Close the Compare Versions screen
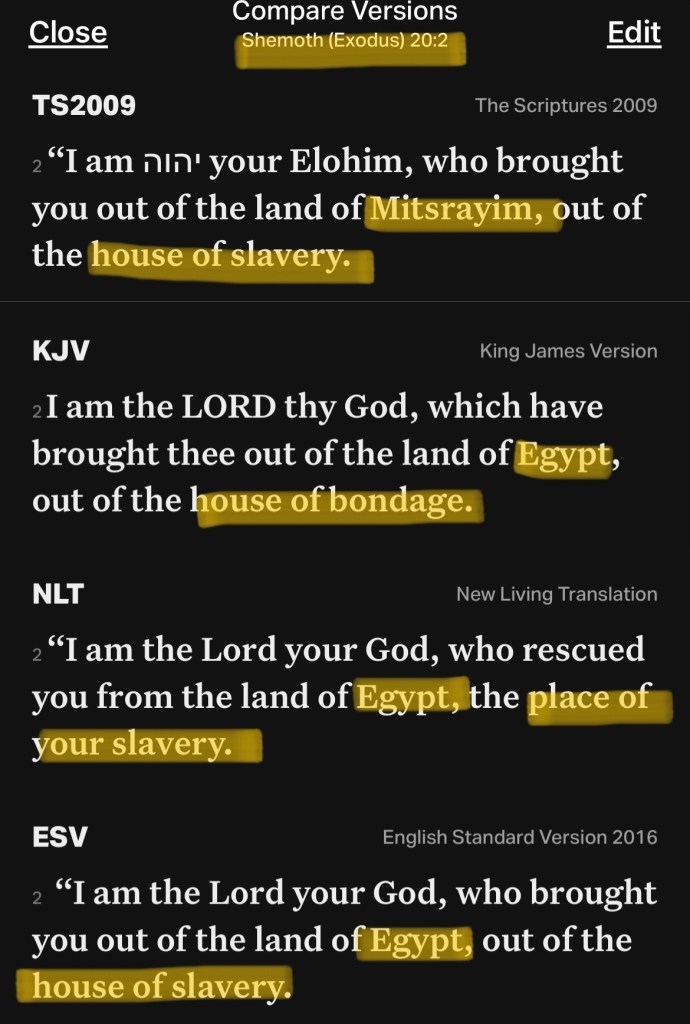 tap(68, 32)
